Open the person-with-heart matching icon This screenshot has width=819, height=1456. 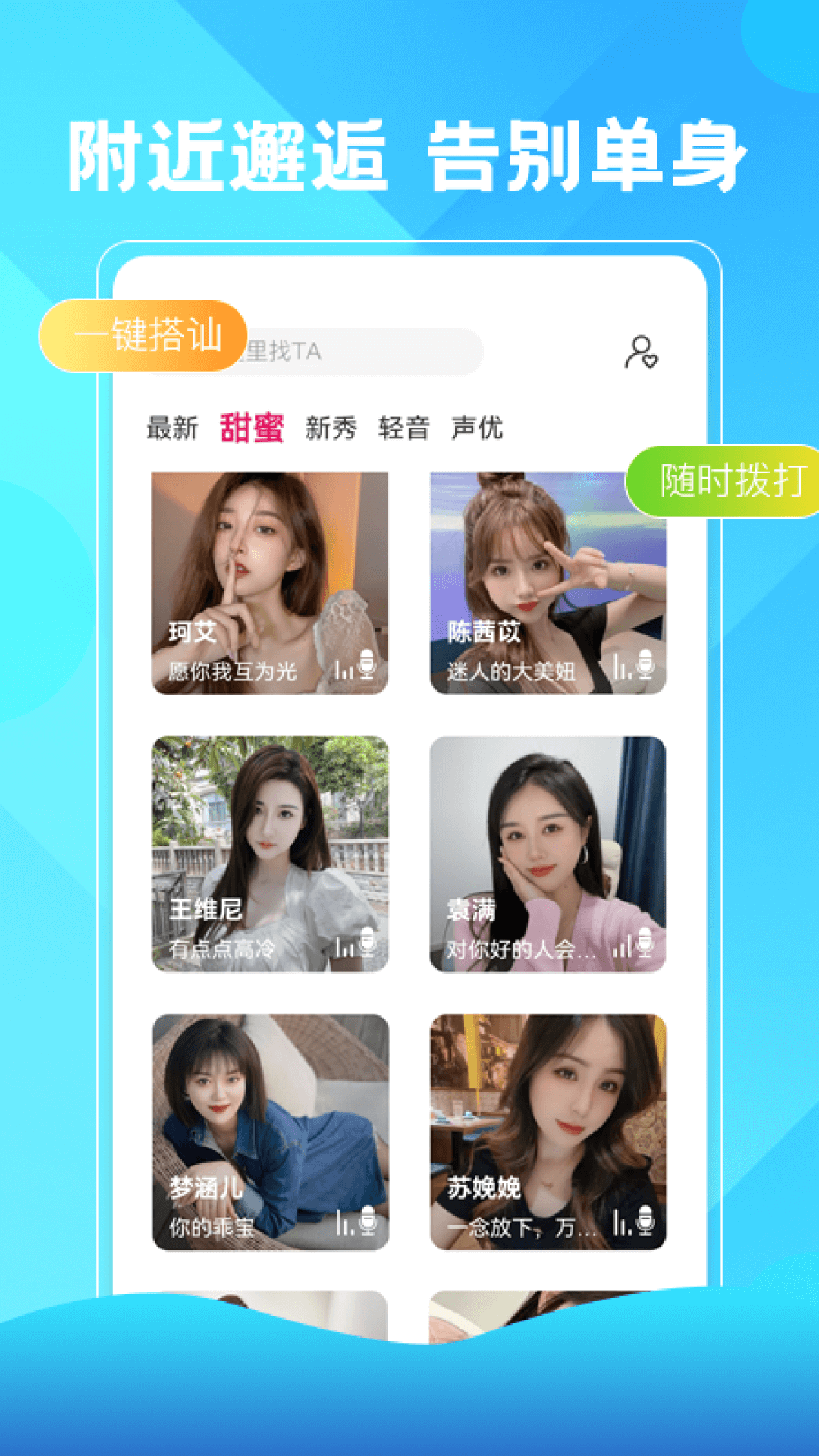(x=639, y=350)
